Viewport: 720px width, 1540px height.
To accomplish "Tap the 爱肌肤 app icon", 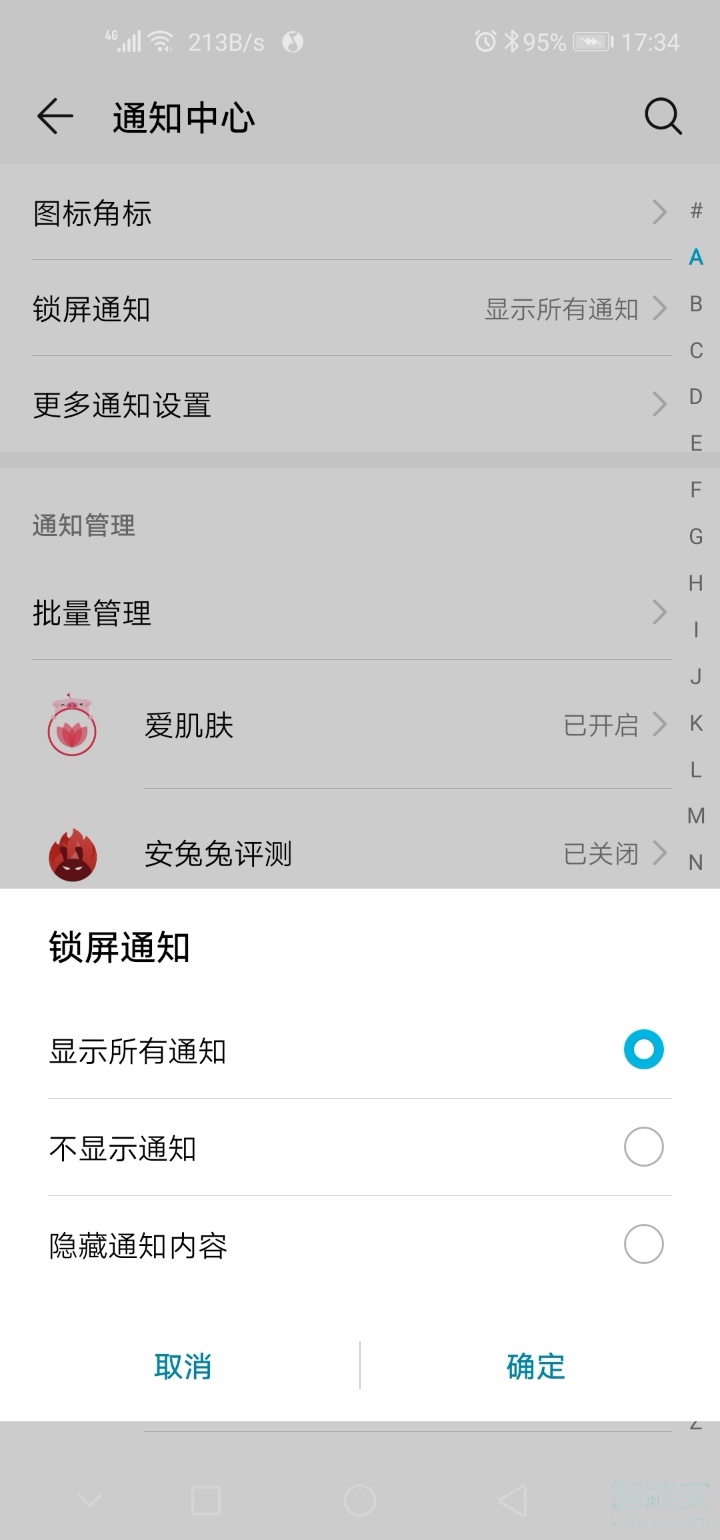I will pos(71,725).
